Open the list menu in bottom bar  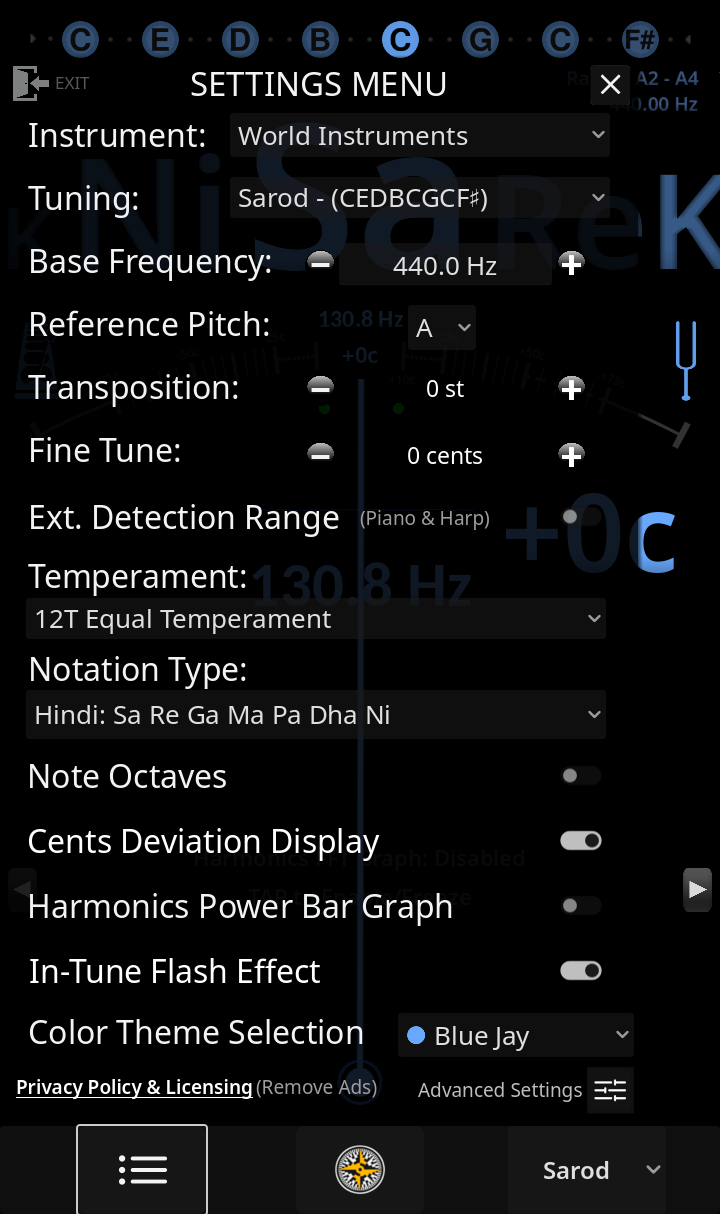point(141,1169)
